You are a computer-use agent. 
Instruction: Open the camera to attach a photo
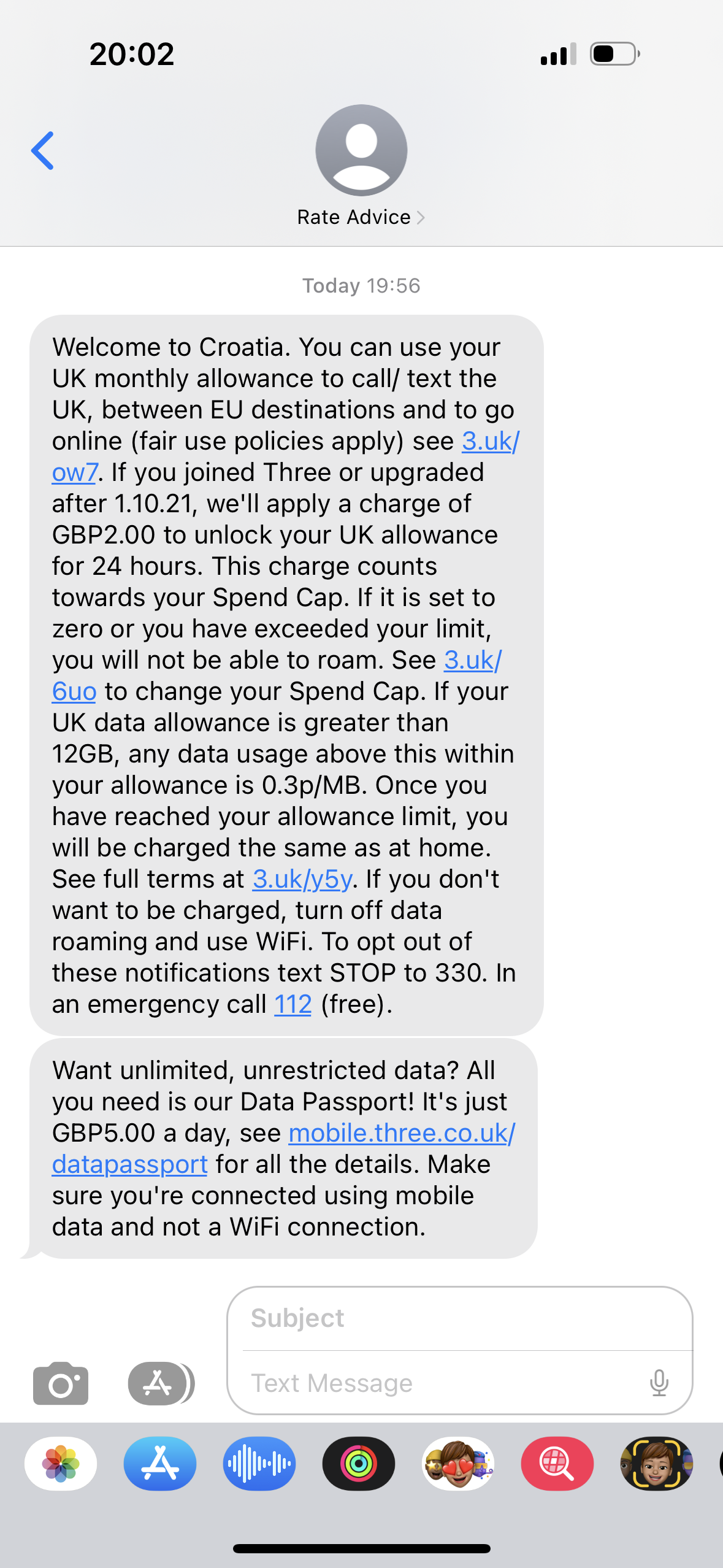coord(61,1383)
